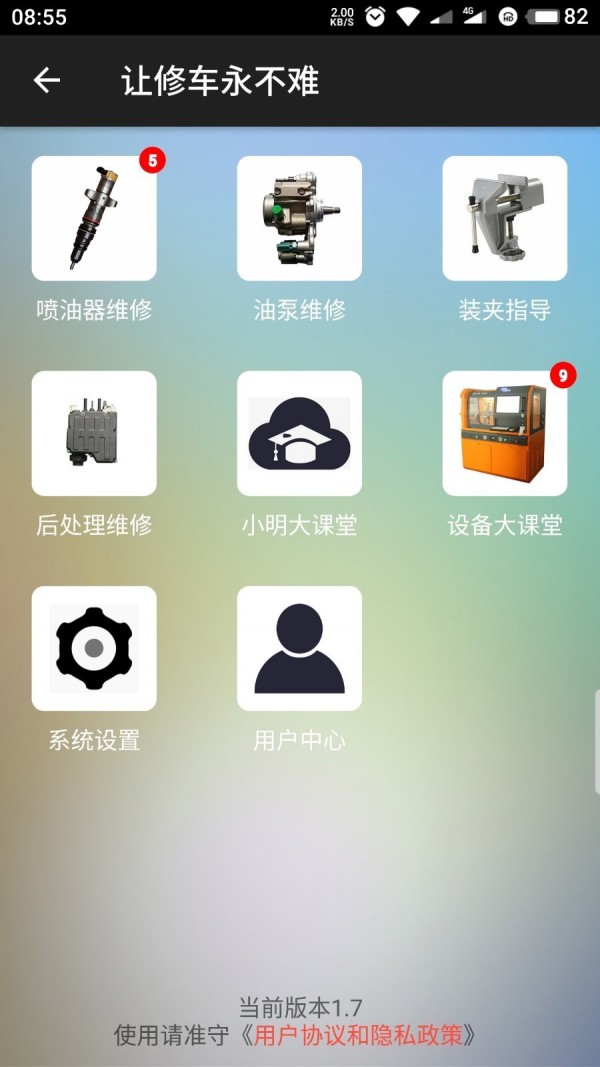This screenshot has height=1067, width=600.
Task: Open the 油泵维修 pump repair section
Action: (299, 219)
